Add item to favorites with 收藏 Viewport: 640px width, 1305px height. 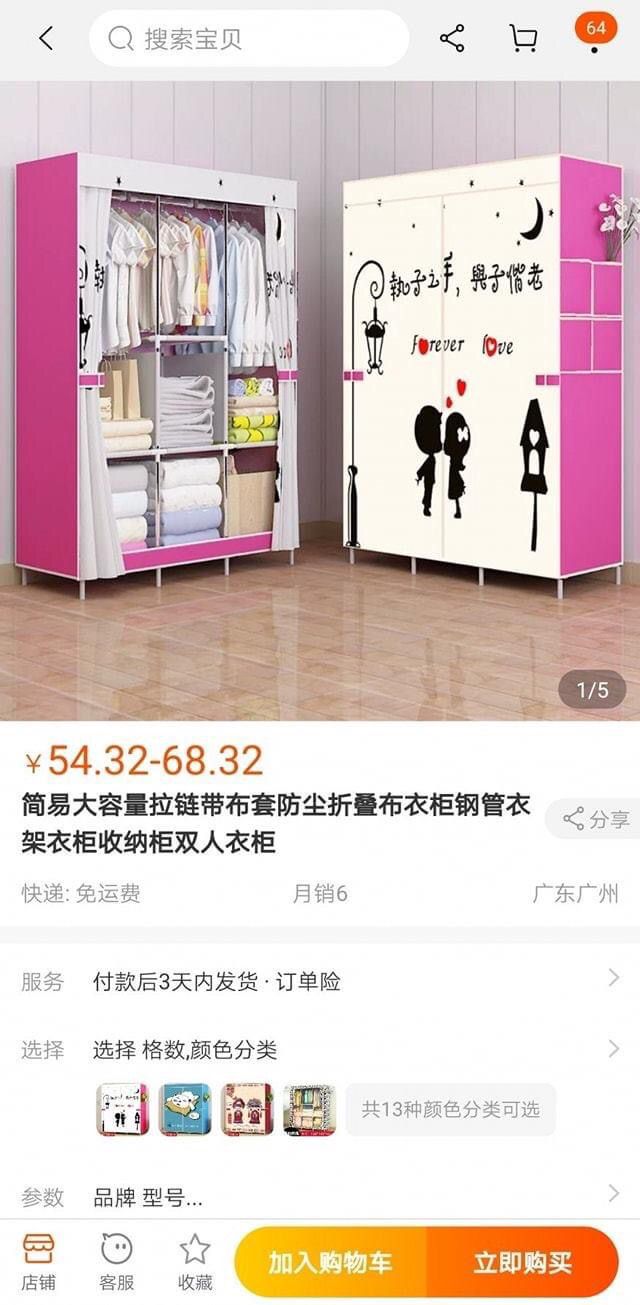click(x=195, y=1261)
